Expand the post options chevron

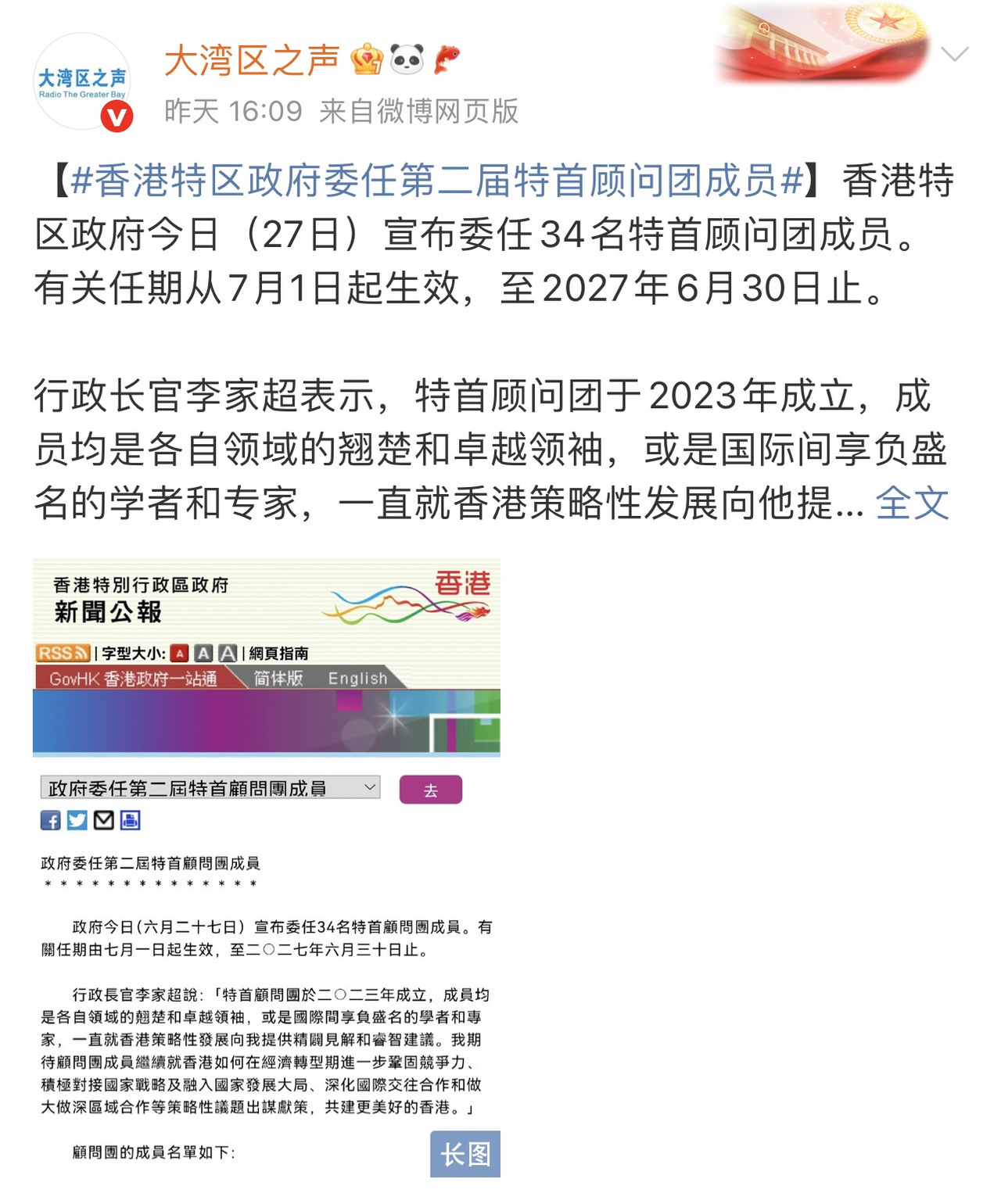pos(954,54)
